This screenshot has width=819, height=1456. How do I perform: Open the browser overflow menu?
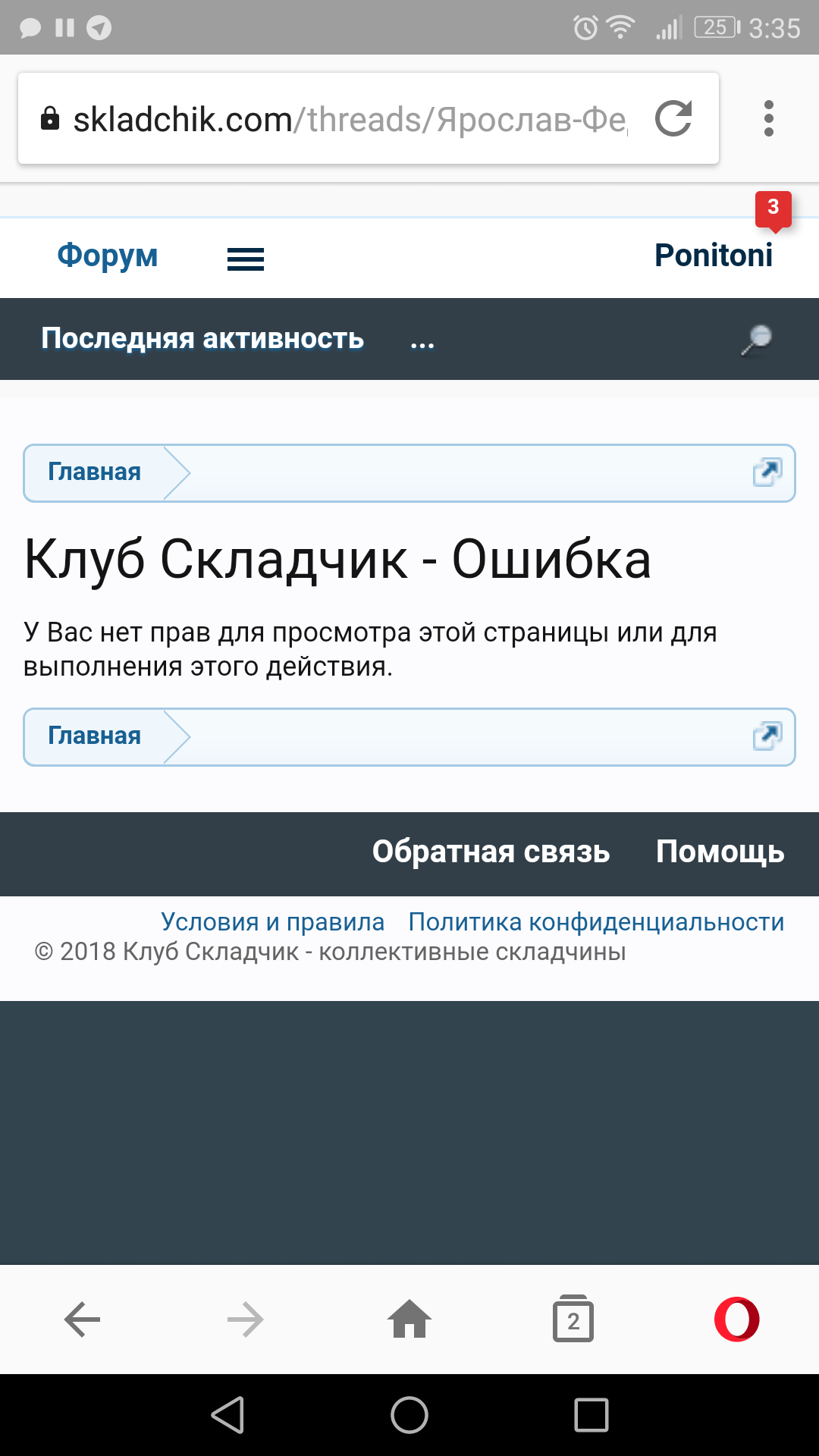pos(768,118)
